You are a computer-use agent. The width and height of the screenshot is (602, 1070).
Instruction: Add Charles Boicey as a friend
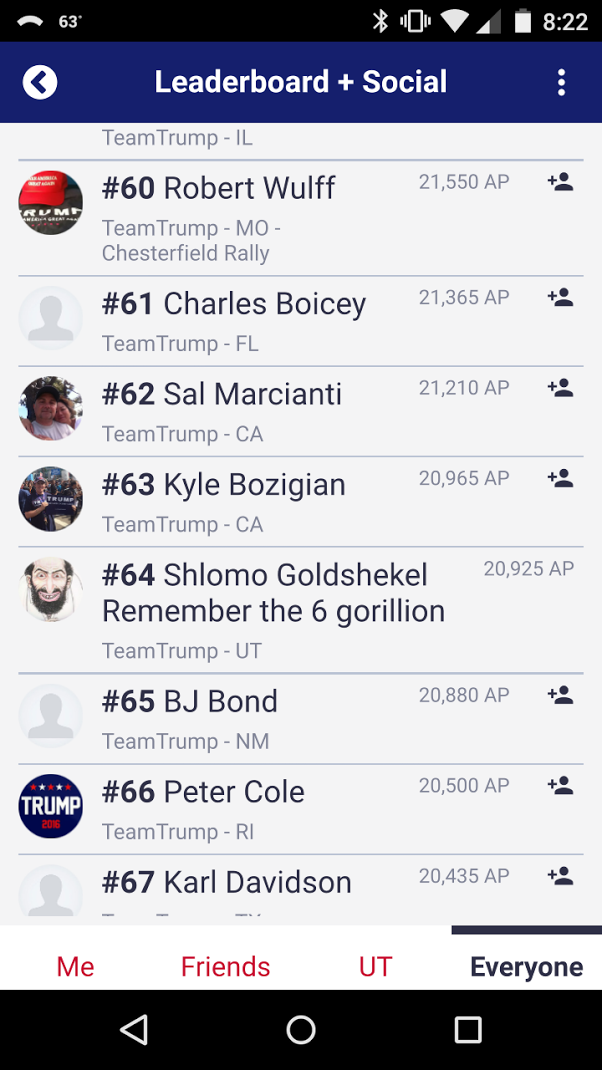point(560,297)
